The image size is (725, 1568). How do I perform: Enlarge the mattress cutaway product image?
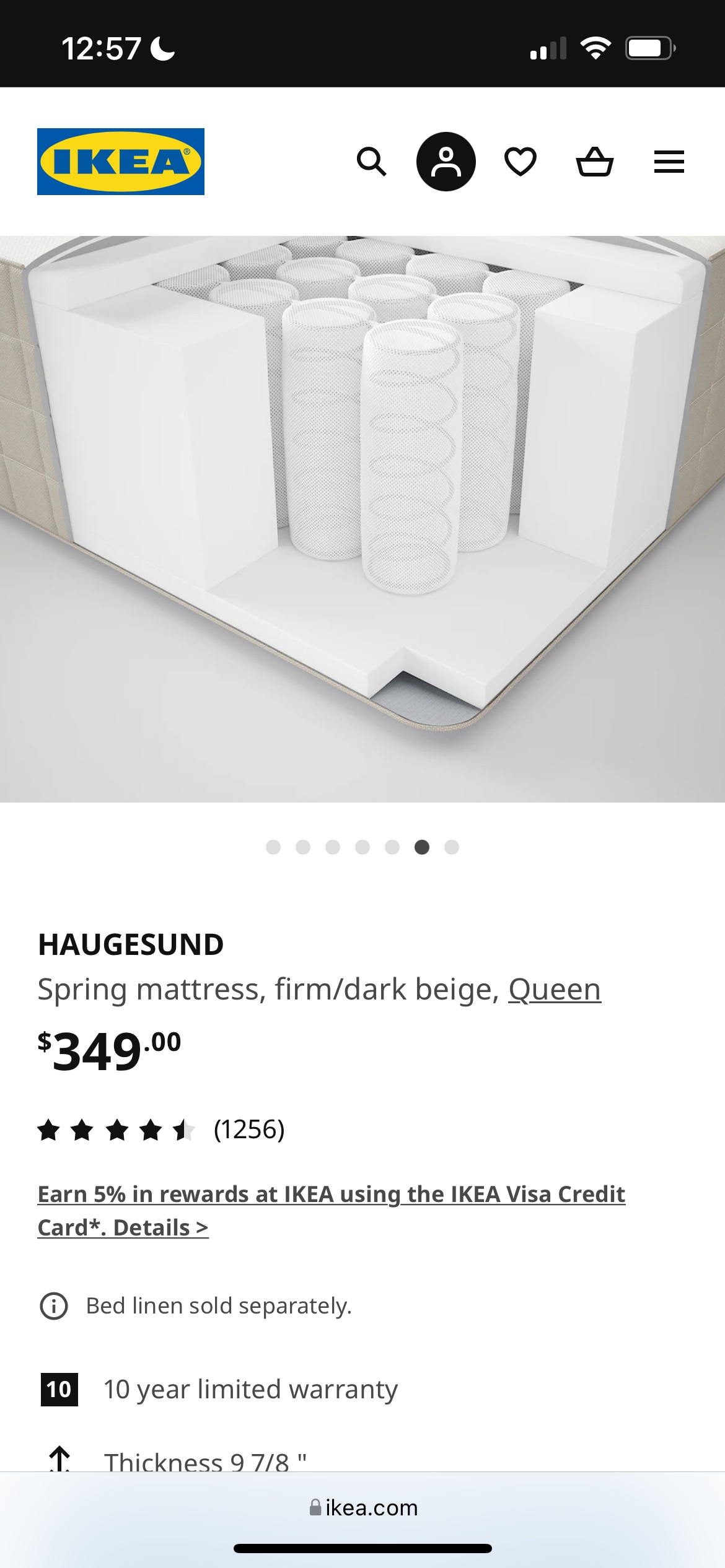click(362, 519)
